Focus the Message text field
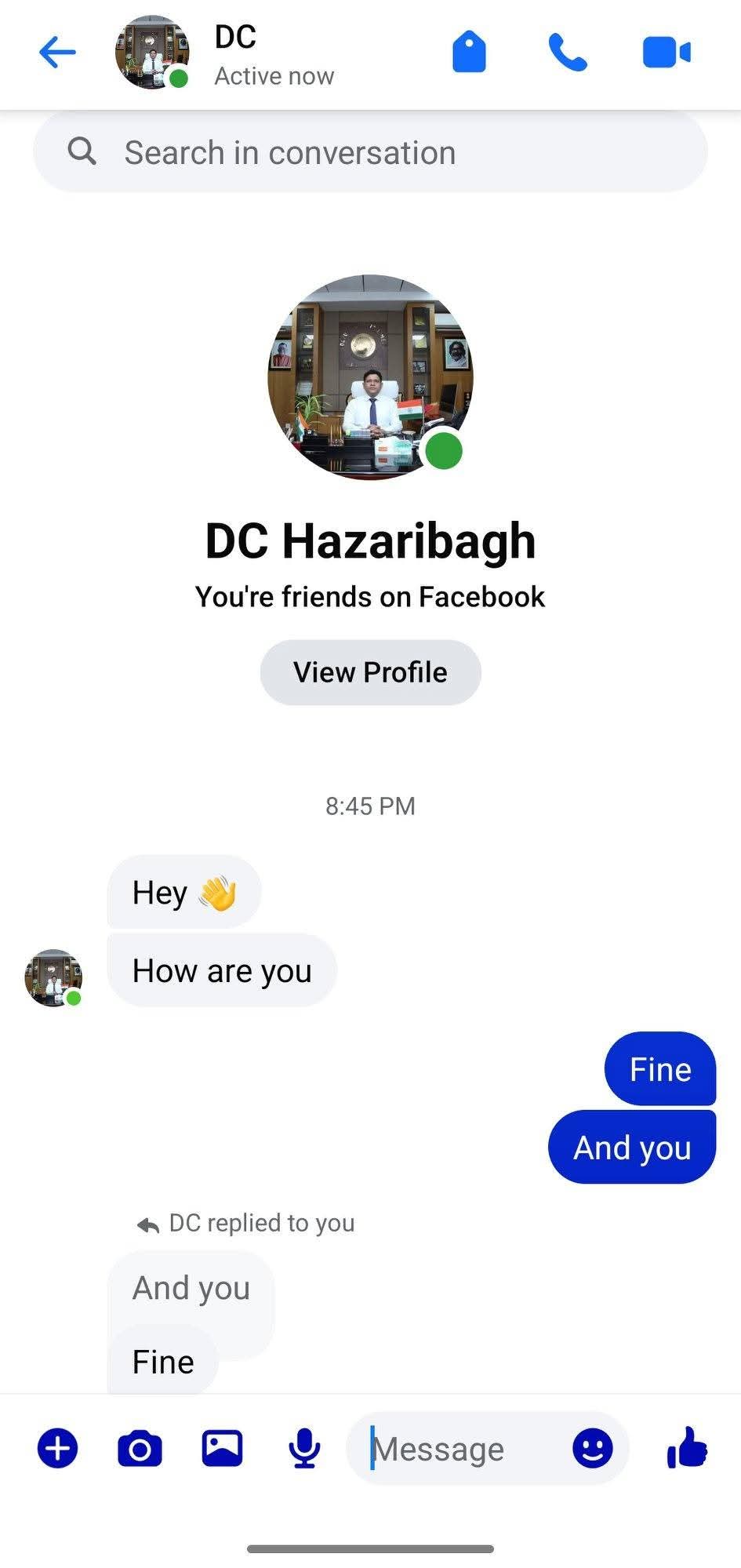Image resolution: width=741 pixels, height=1568 pixels. (463, 1449)
